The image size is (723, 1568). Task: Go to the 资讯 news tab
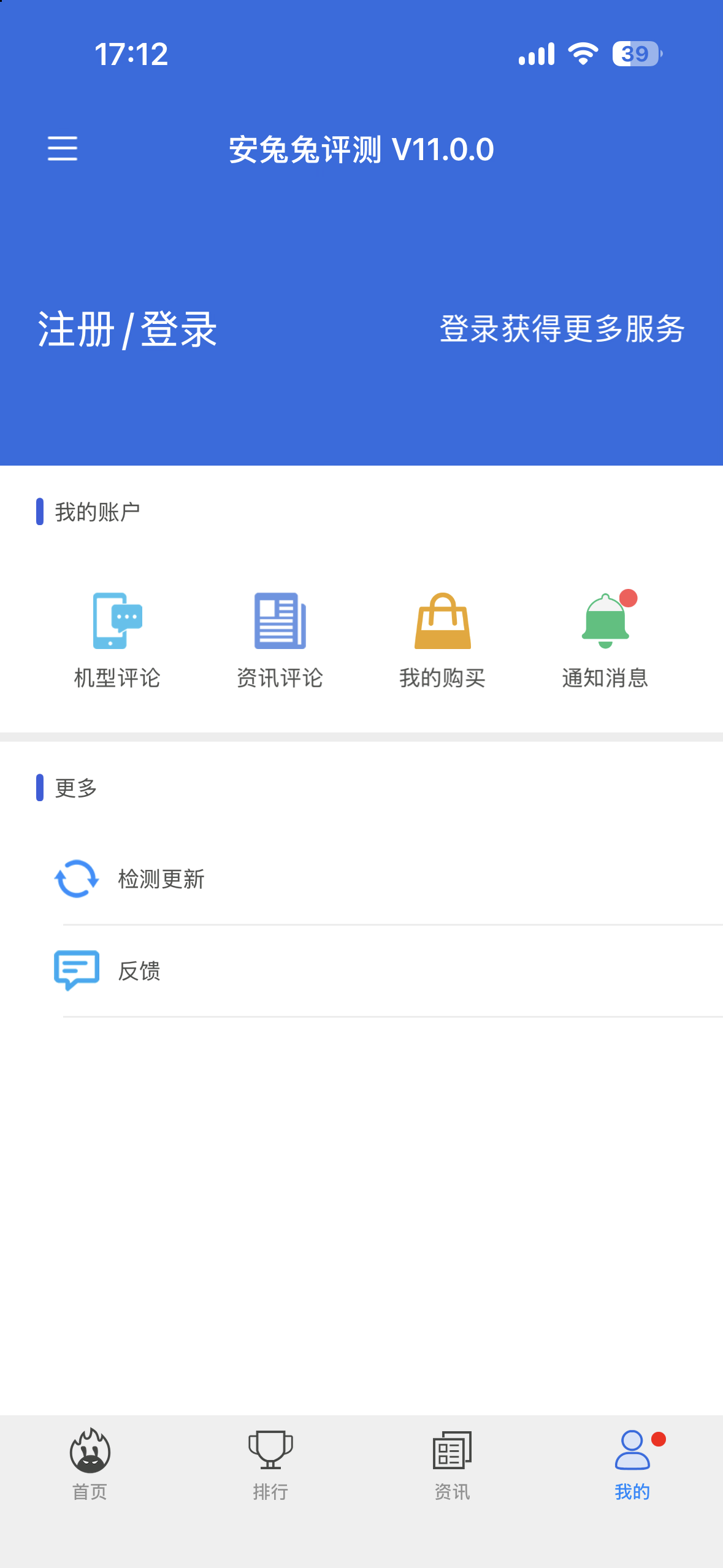(x=452, y=1464)
